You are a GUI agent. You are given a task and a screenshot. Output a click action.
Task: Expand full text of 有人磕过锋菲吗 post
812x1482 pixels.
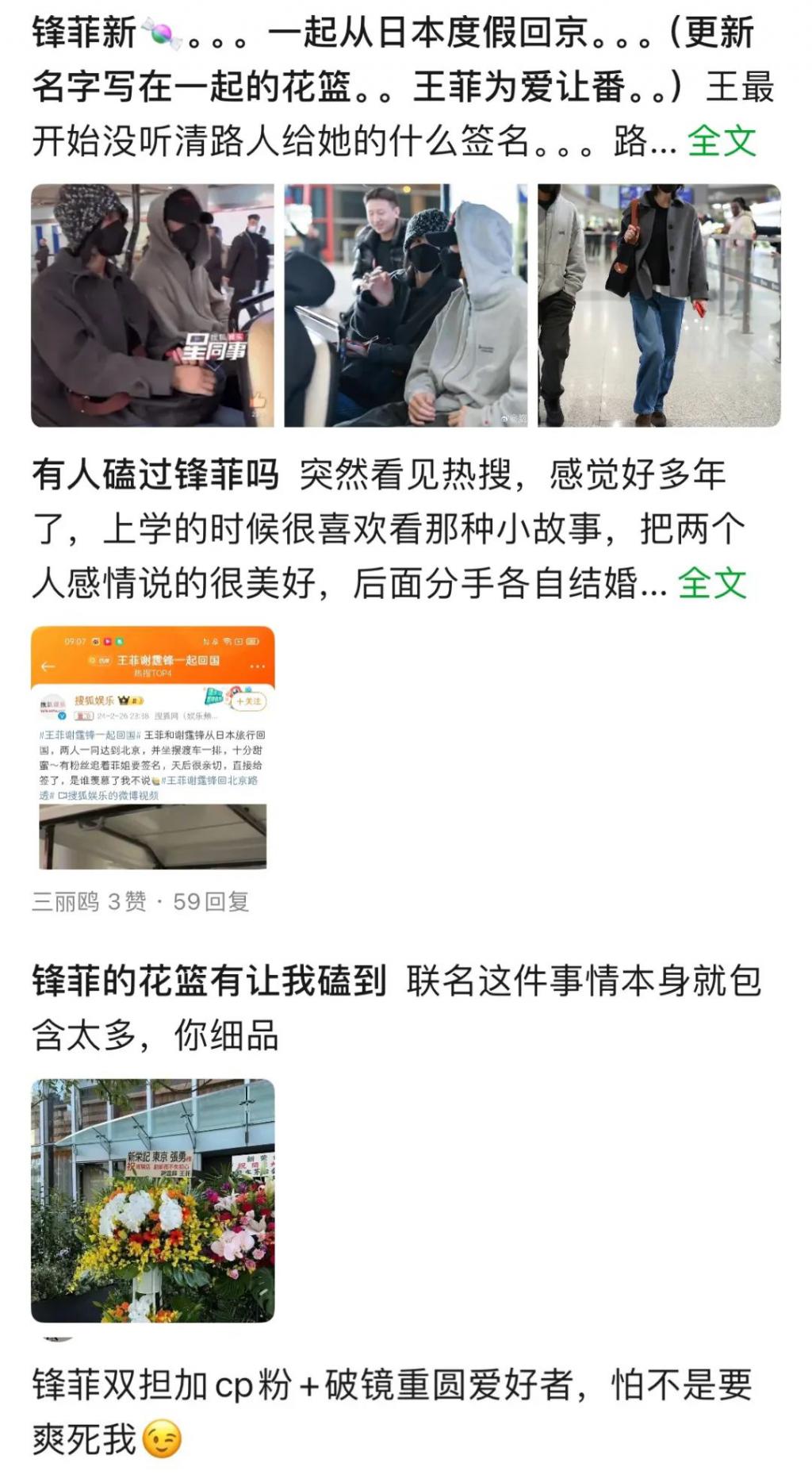tap(711, 584)
